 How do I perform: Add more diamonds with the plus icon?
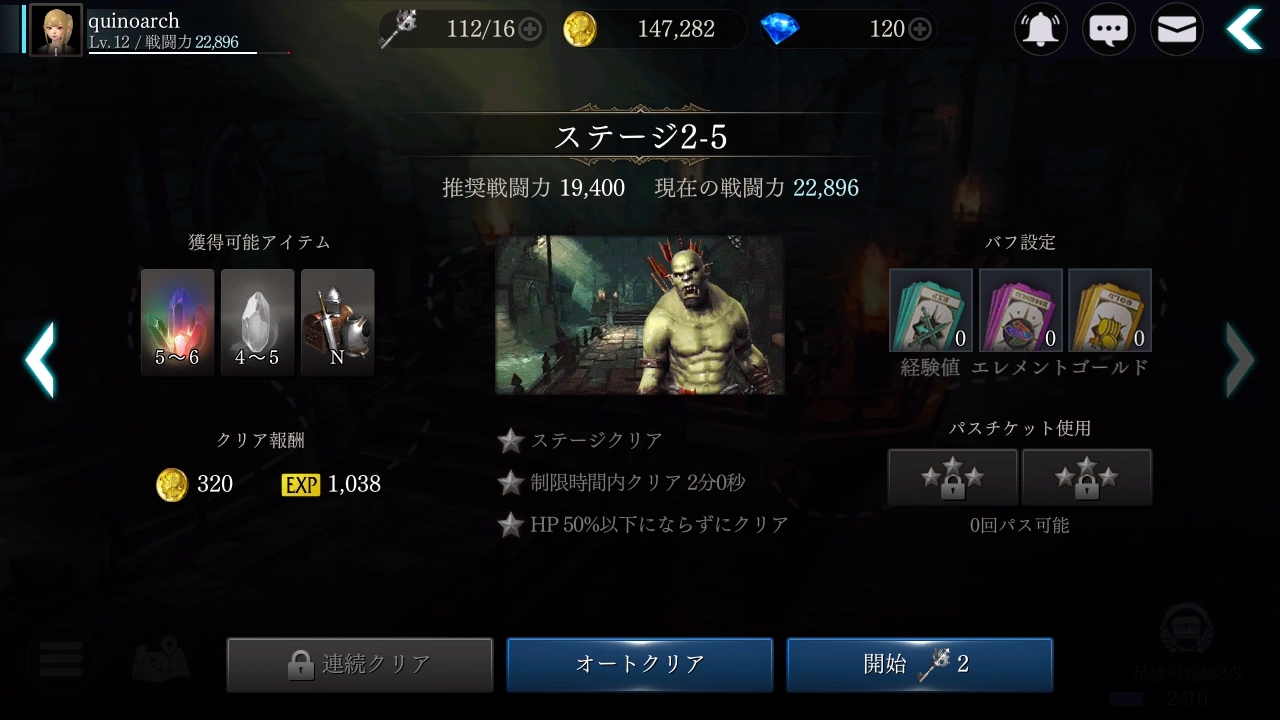coord(920,29)
